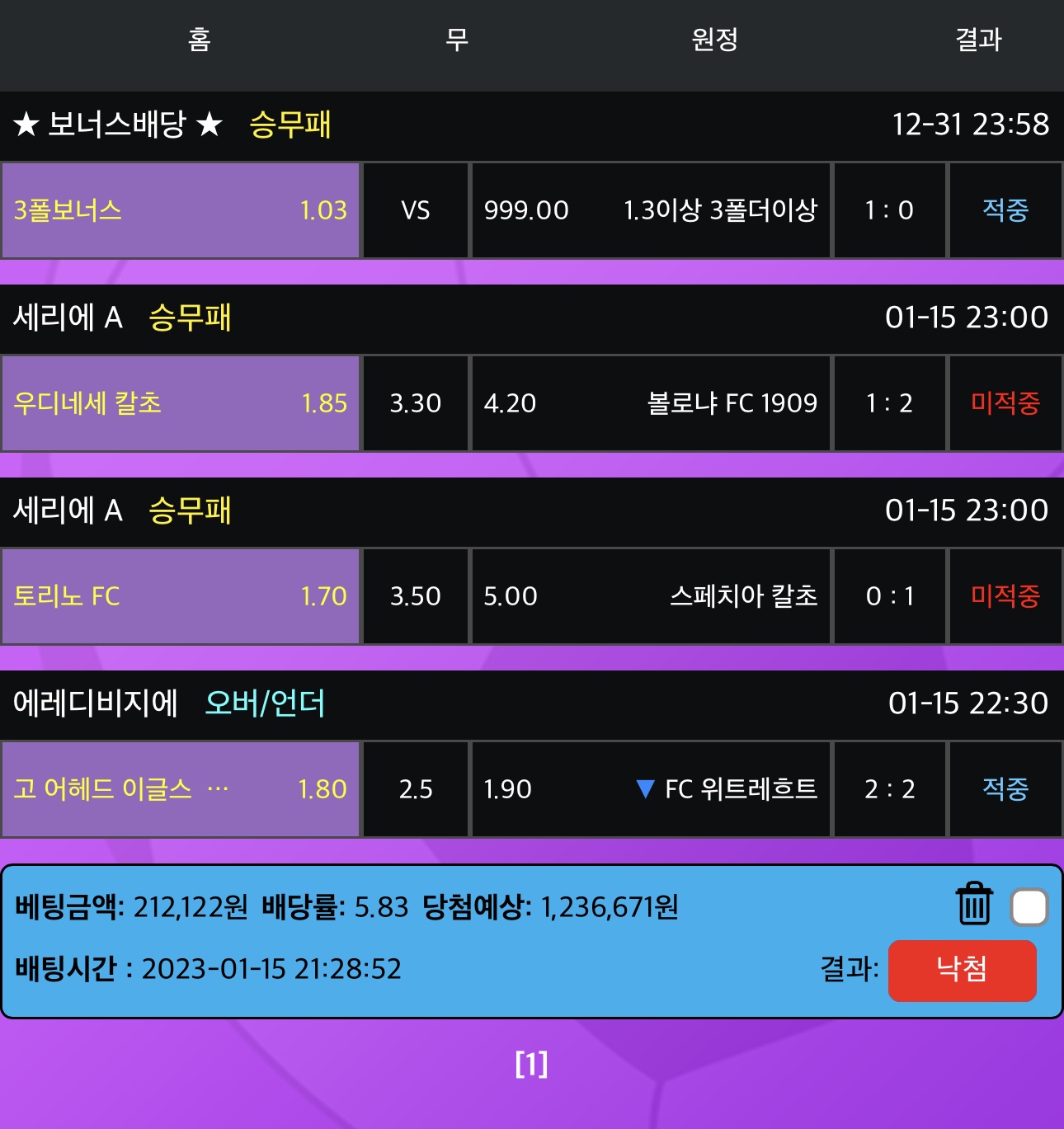Go to page 1 of betting history
Viewport: 1064px width, 1129px height.
point(531,1064)
